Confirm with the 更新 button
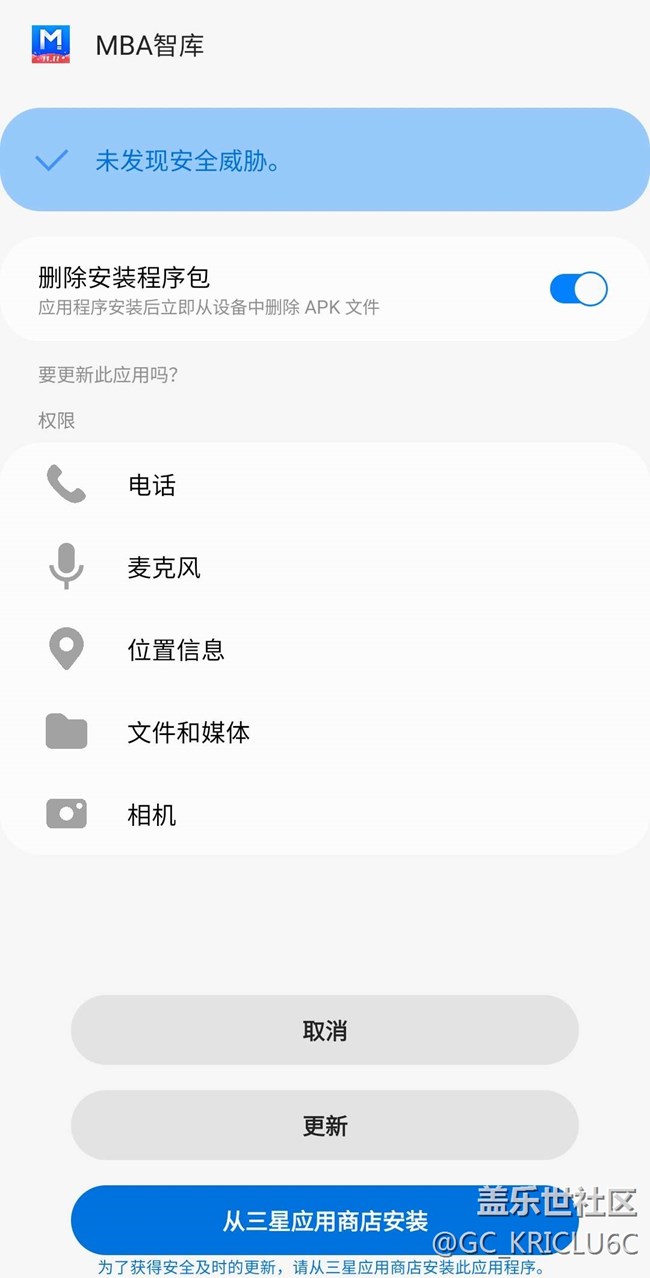The width and height of the screenshot is (650, 1278). [x=324, y=1125]
